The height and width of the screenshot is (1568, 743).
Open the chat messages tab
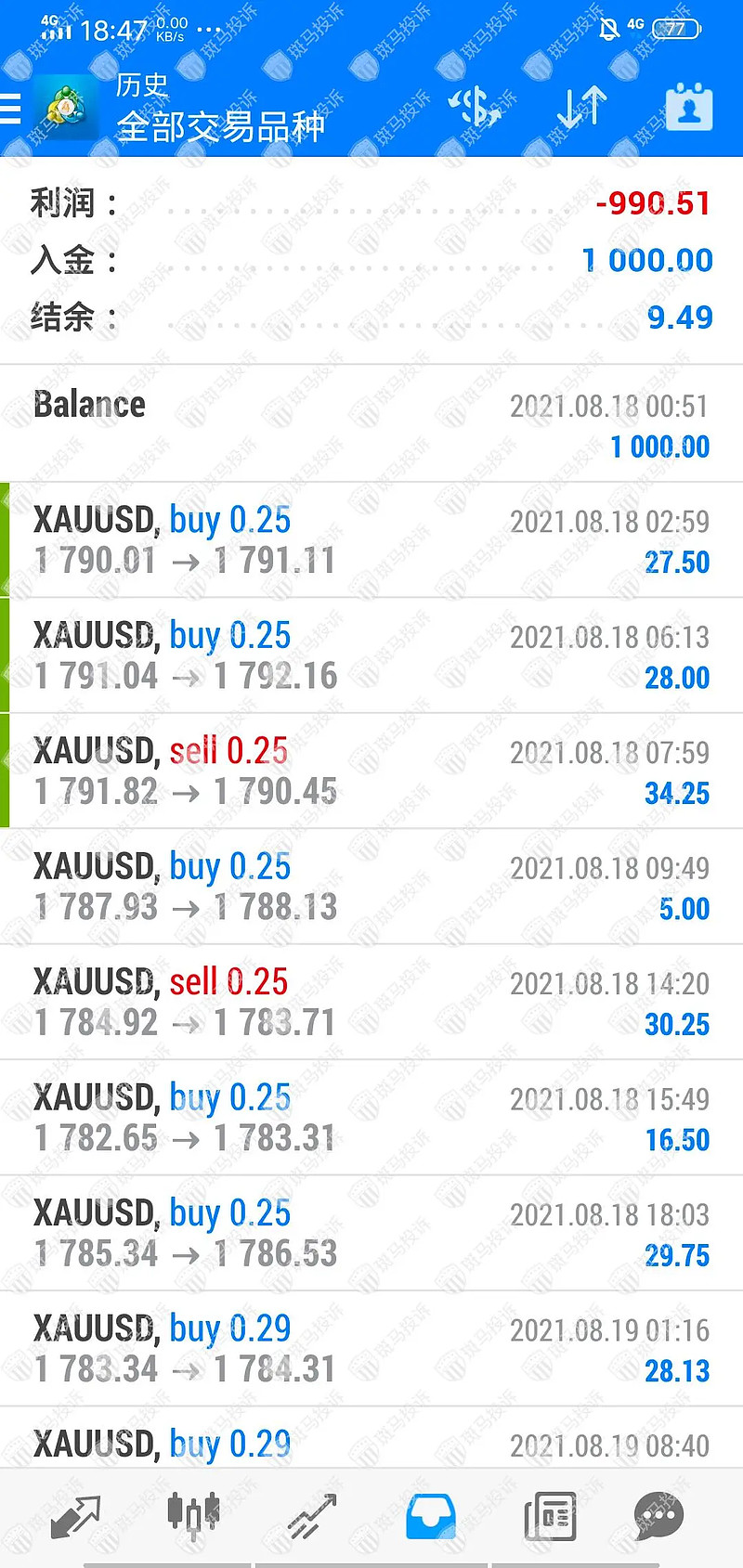pyautogui.click(x=659, y=1517)
